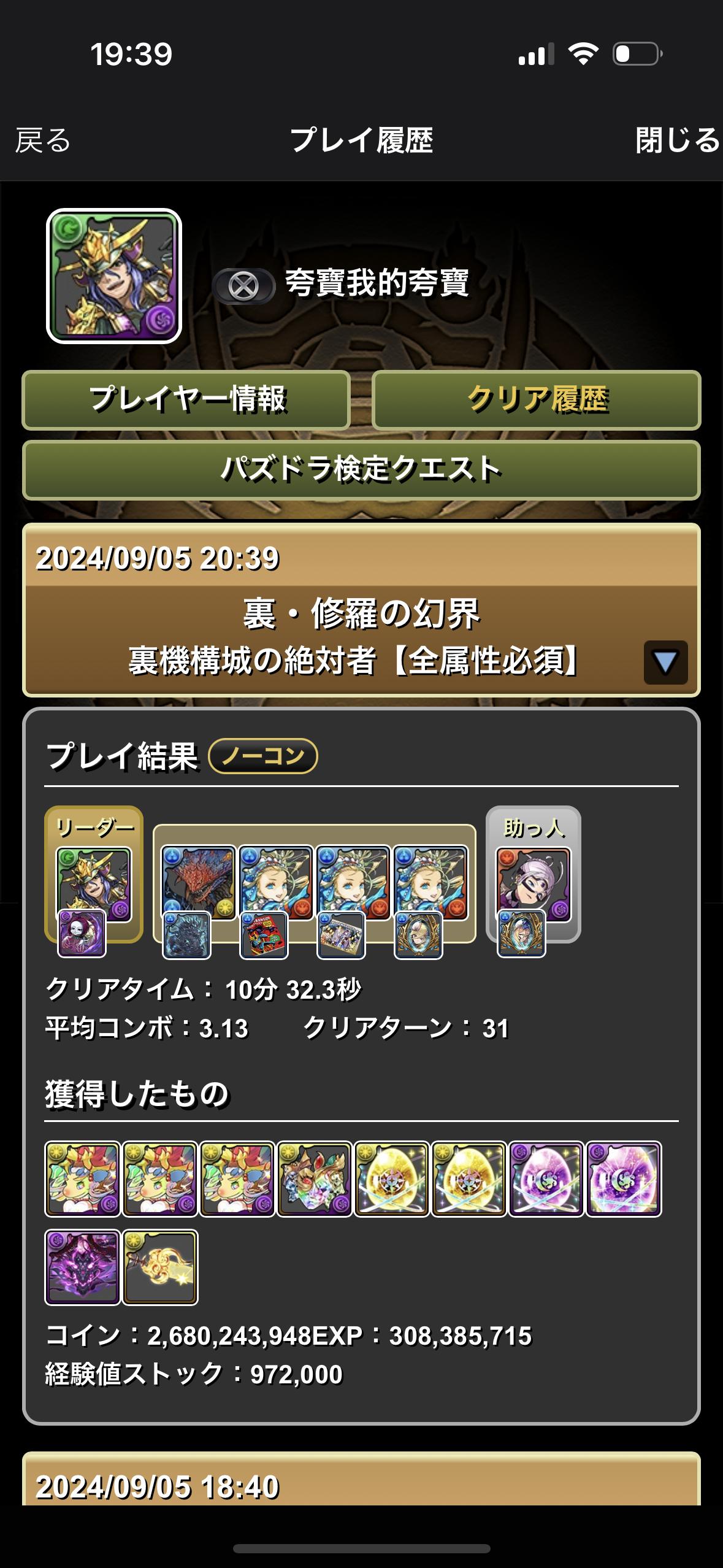The height and width of the screenshot is (1568, 723).
Task: Go back with the 戻る button
Action: [x=43, y=140]
